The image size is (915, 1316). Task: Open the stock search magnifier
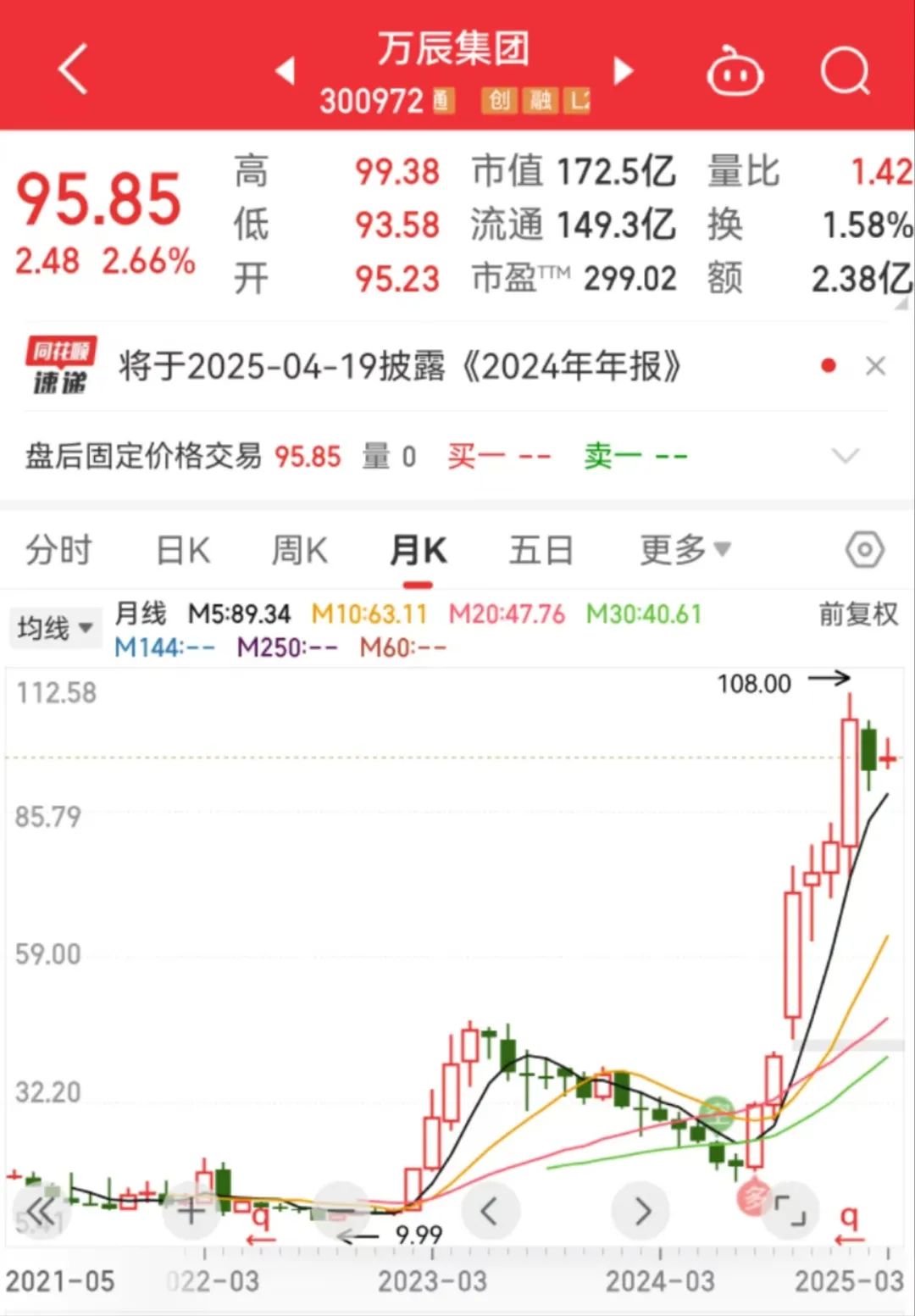coord(844,72)
